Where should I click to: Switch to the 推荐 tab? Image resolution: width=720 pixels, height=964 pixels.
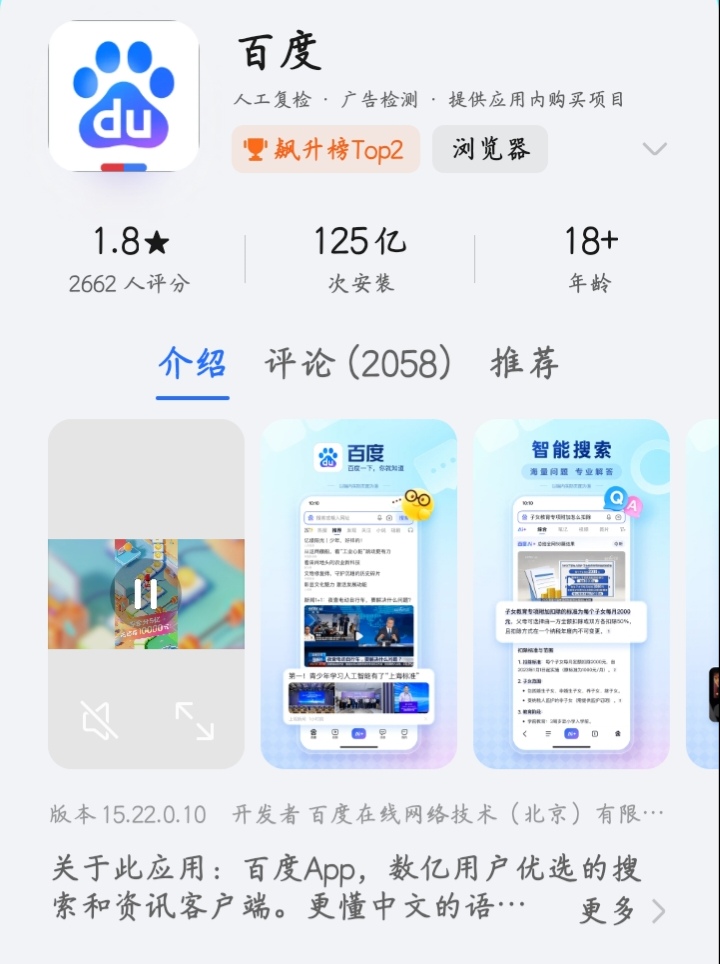(525, 363)
